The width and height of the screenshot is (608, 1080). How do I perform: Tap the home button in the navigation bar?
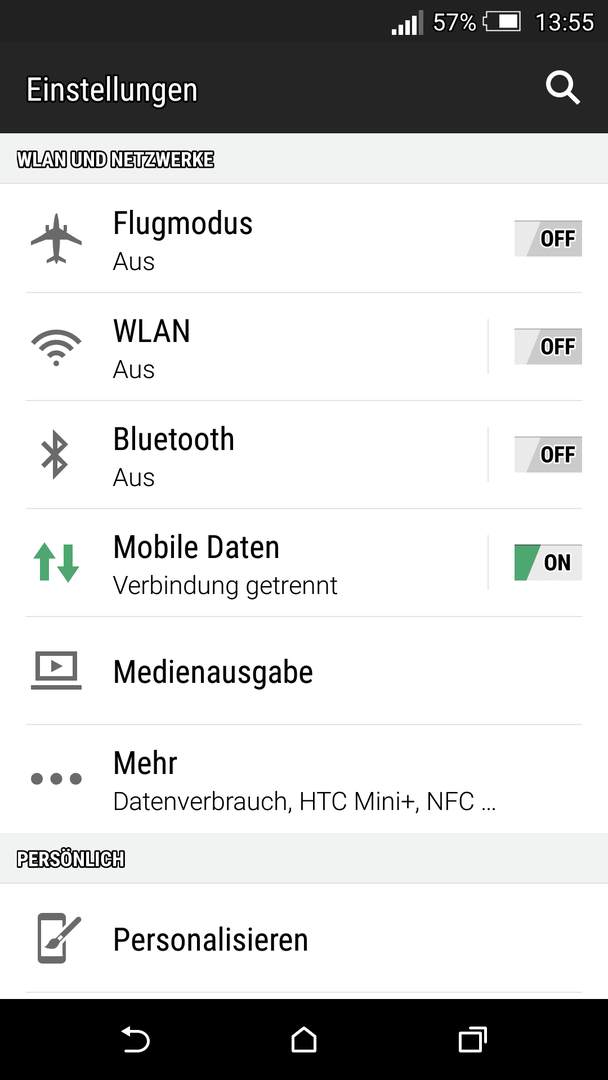point(304,1039)
